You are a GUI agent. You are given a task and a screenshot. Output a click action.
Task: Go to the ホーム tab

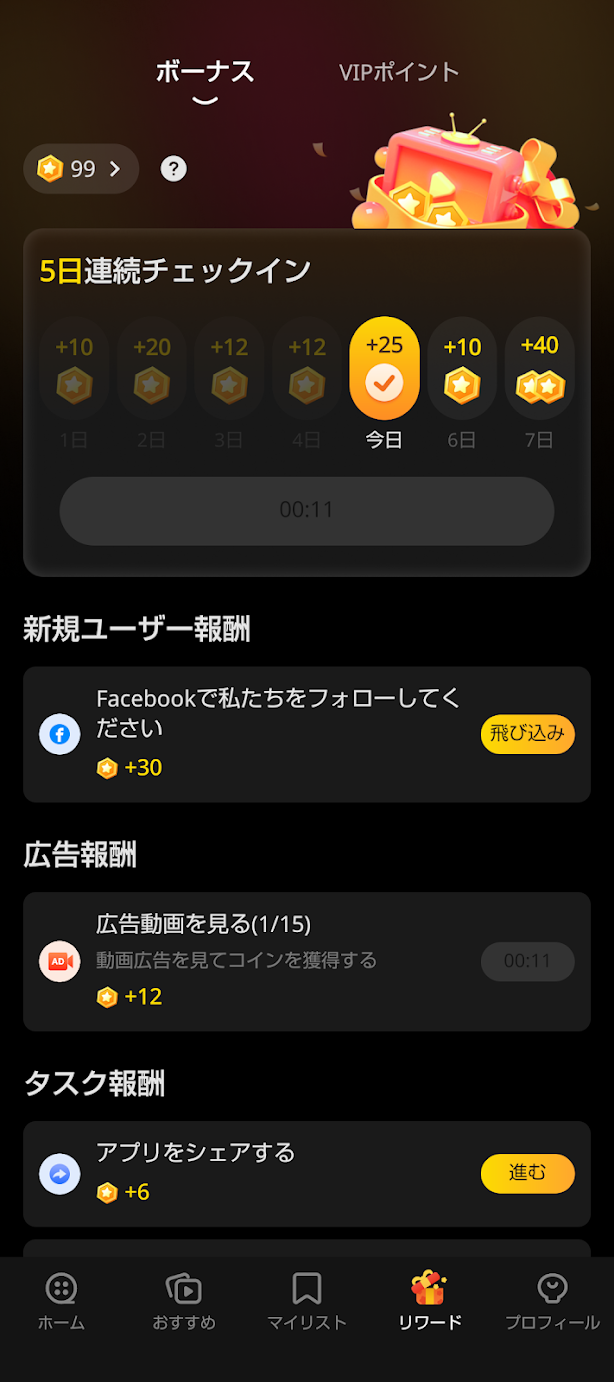pos(61,1302)
